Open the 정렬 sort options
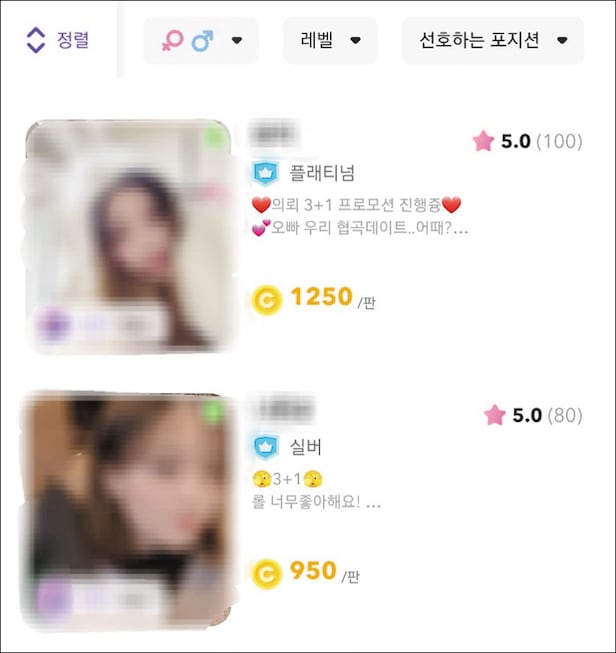Image resolution: width=616 pixels, height=653 pixels. click(x=58, y=41)
